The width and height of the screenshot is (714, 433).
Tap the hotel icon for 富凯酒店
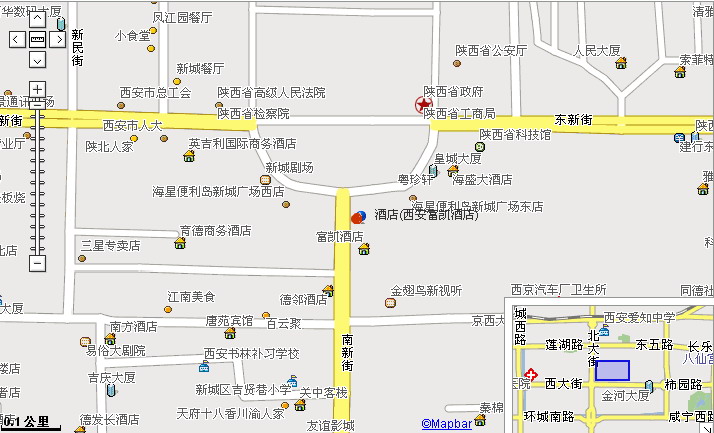click(x=364, y=249)
